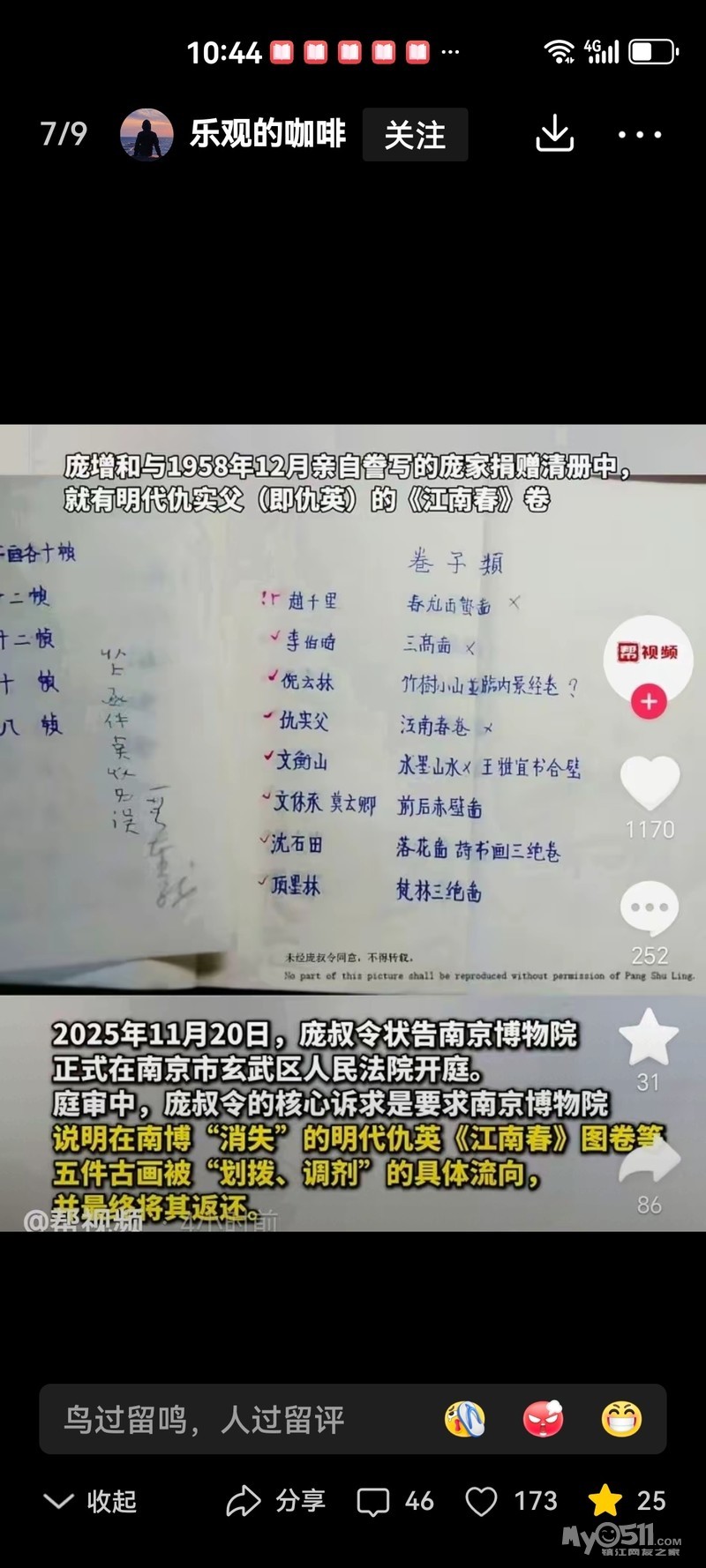Image resolution: width=706 pixels, height=1568 pixels.
Task: Like the post with 173 likes
Action: click(511, 1501)
